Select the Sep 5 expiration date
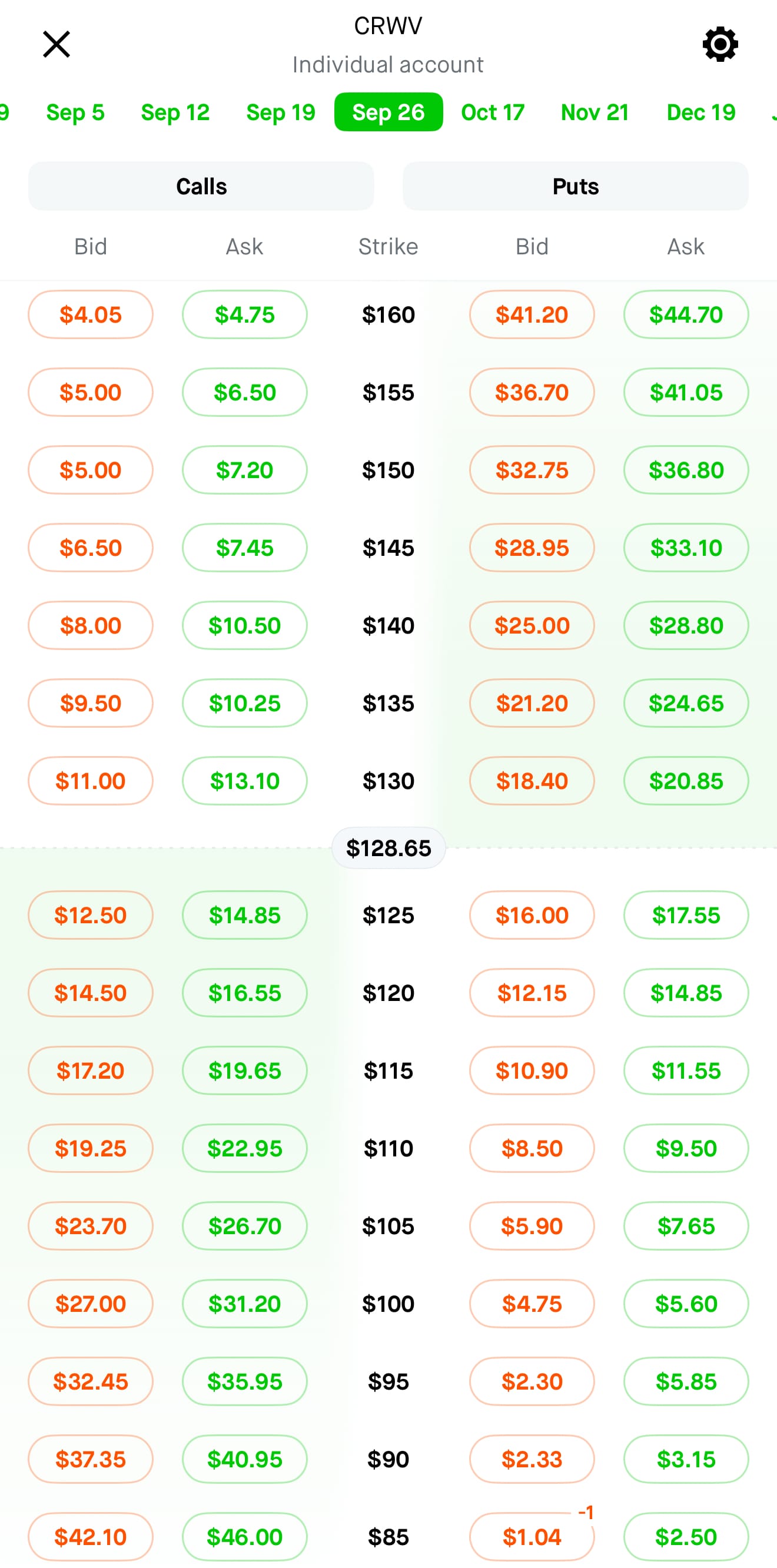This screenshot has height=1568, width=777. pyautogui.click(x=75, y=112)
